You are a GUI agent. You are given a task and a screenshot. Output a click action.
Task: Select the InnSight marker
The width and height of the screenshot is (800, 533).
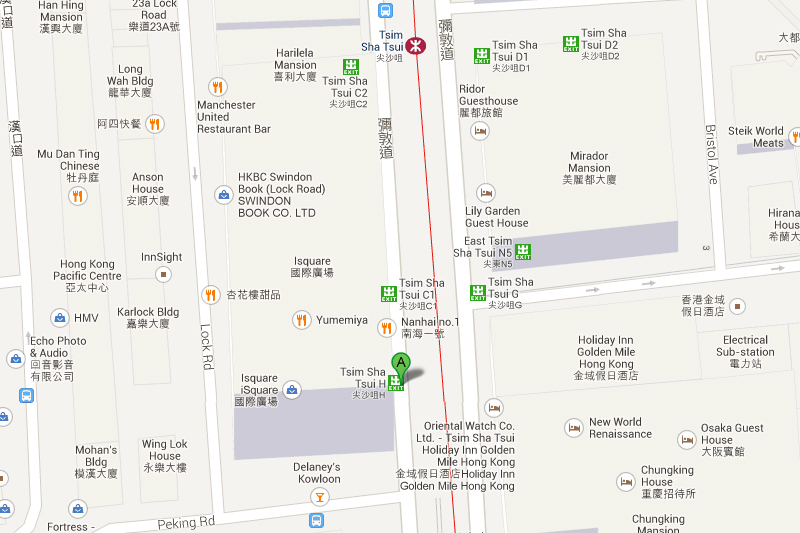163,273
